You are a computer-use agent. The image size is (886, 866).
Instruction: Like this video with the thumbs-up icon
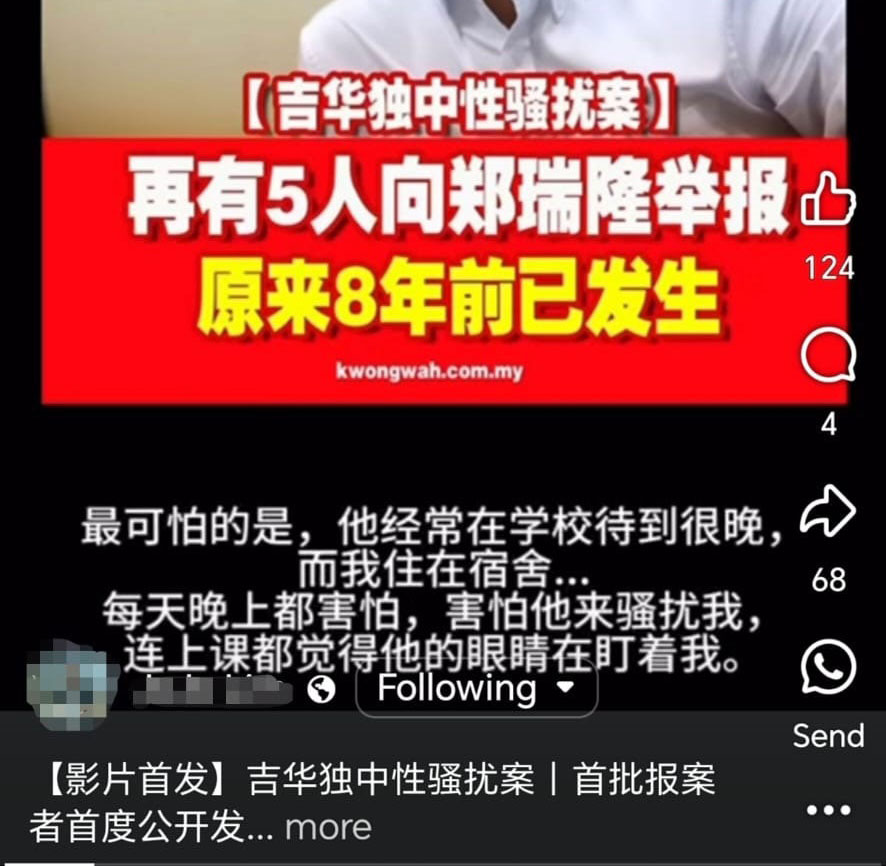828,201
